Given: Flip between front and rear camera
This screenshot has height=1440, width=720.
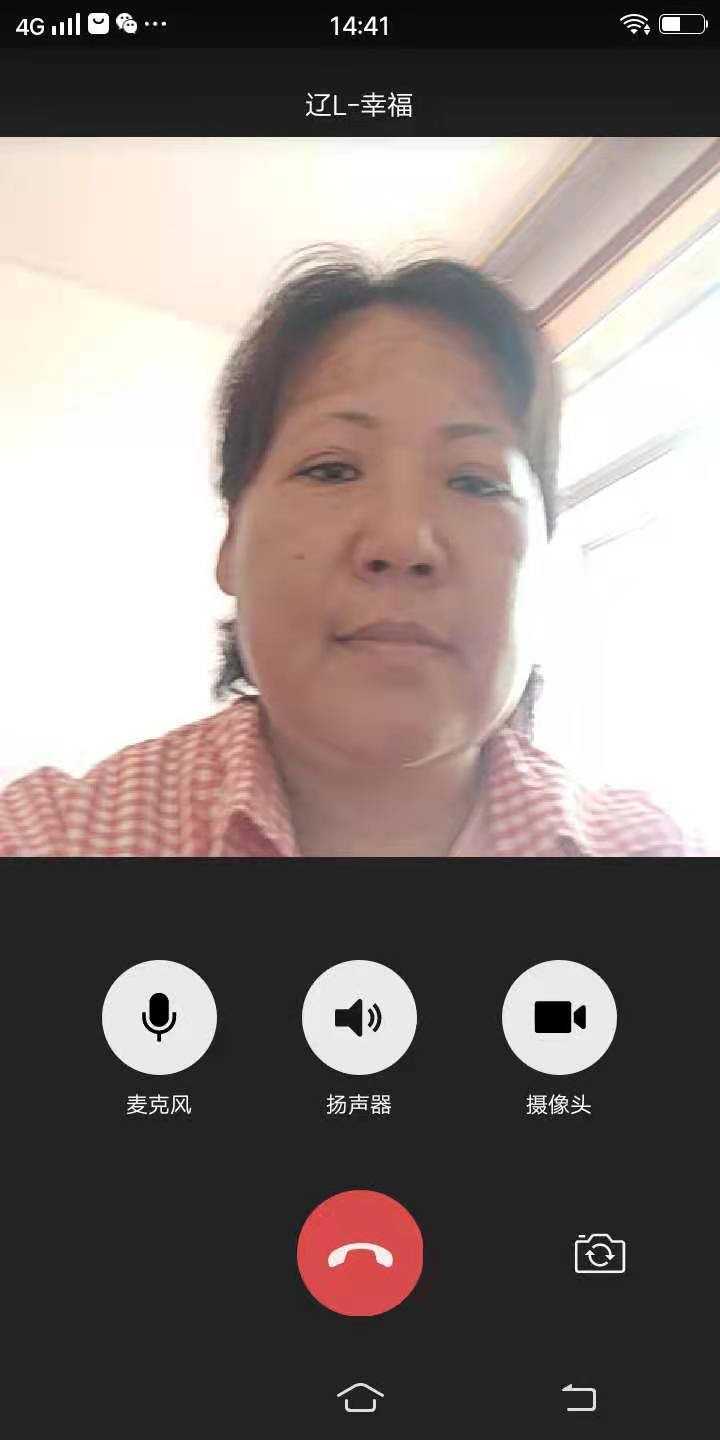Looking at the screenshot, I should coord(599,1253).
